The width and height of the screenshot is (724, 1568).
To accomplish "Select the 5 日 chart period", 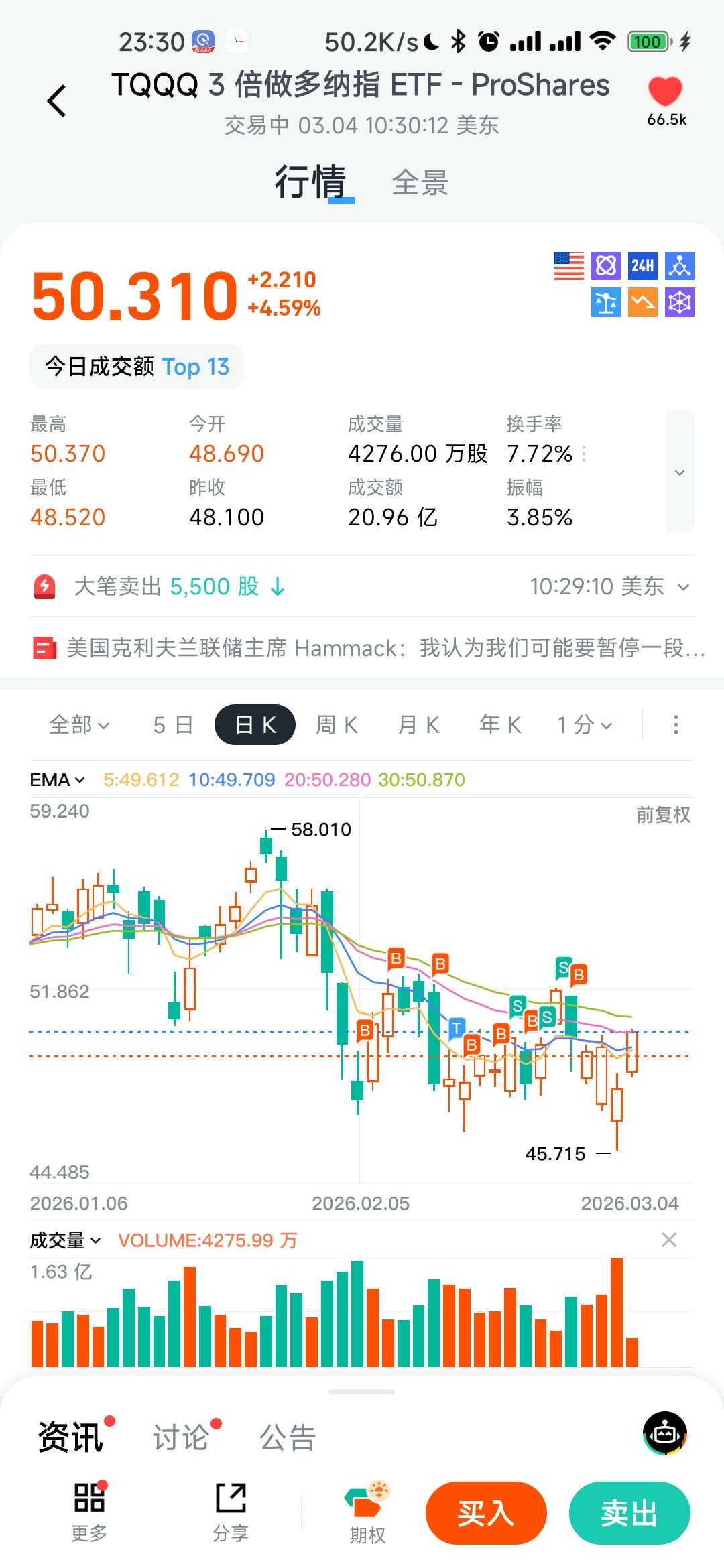I will pos(172,725).
